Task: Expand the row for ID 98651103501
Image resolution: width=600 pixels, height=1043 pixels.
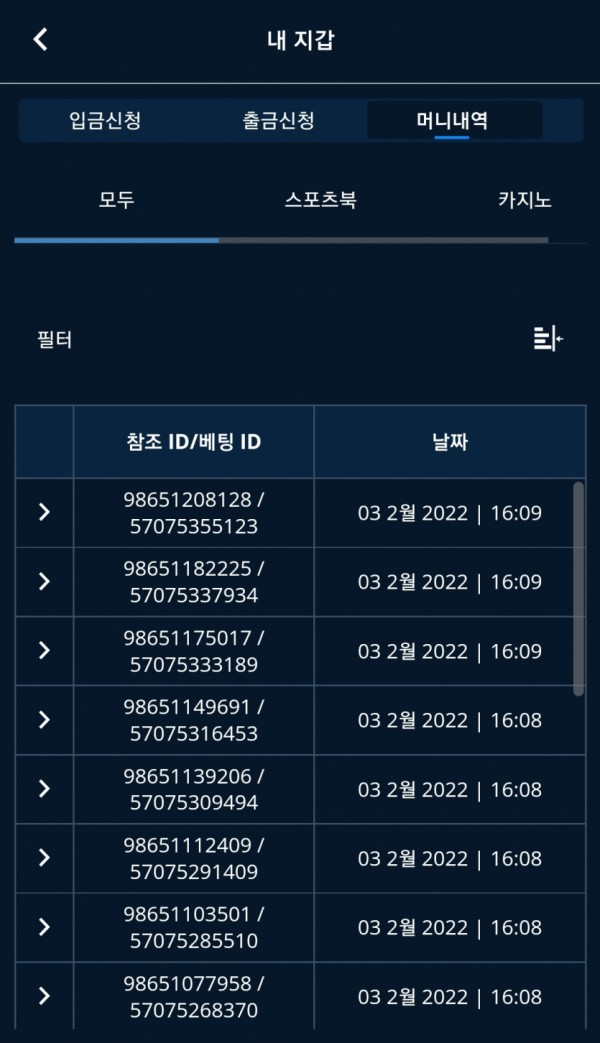Action: coord(44,926)
